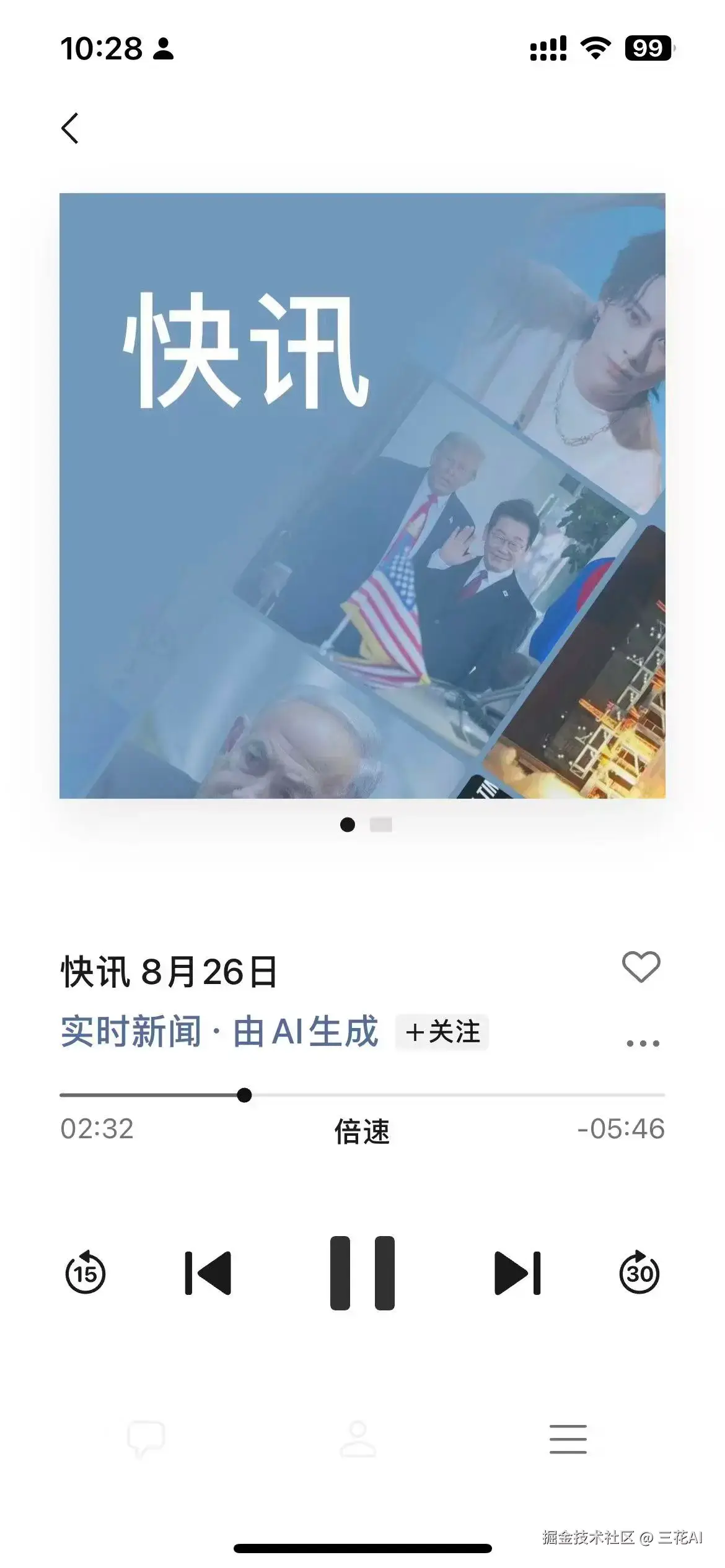Skip to the next track
The width and height of the screenshot is (725, 1568).
pos(517,1273)
